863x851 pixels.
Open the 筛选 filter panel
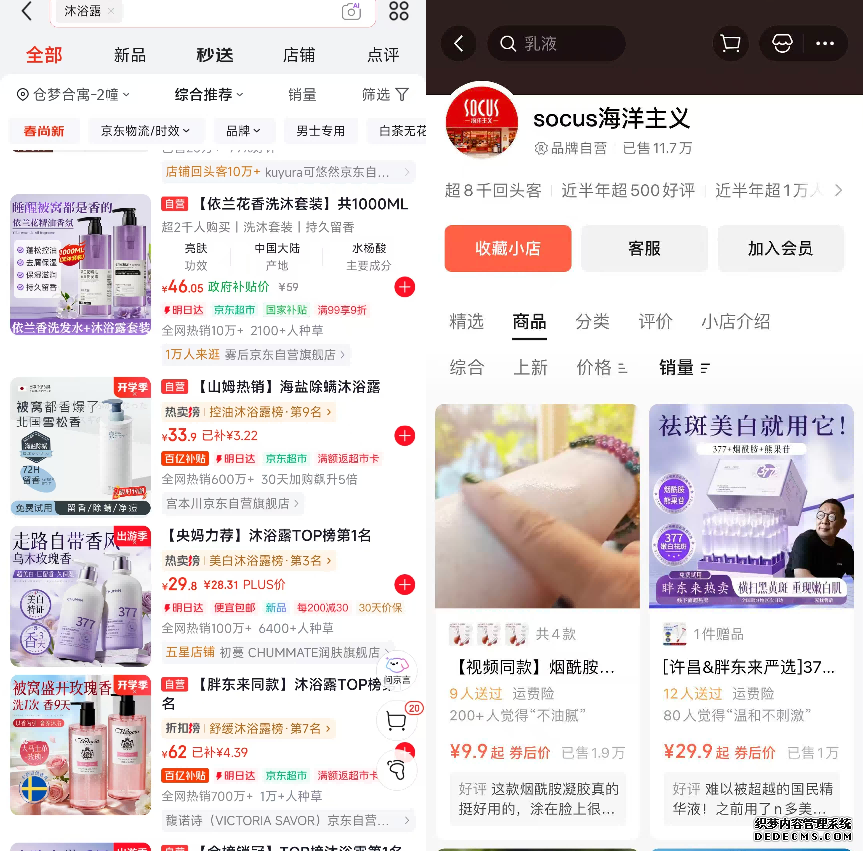tap(385, 95)
